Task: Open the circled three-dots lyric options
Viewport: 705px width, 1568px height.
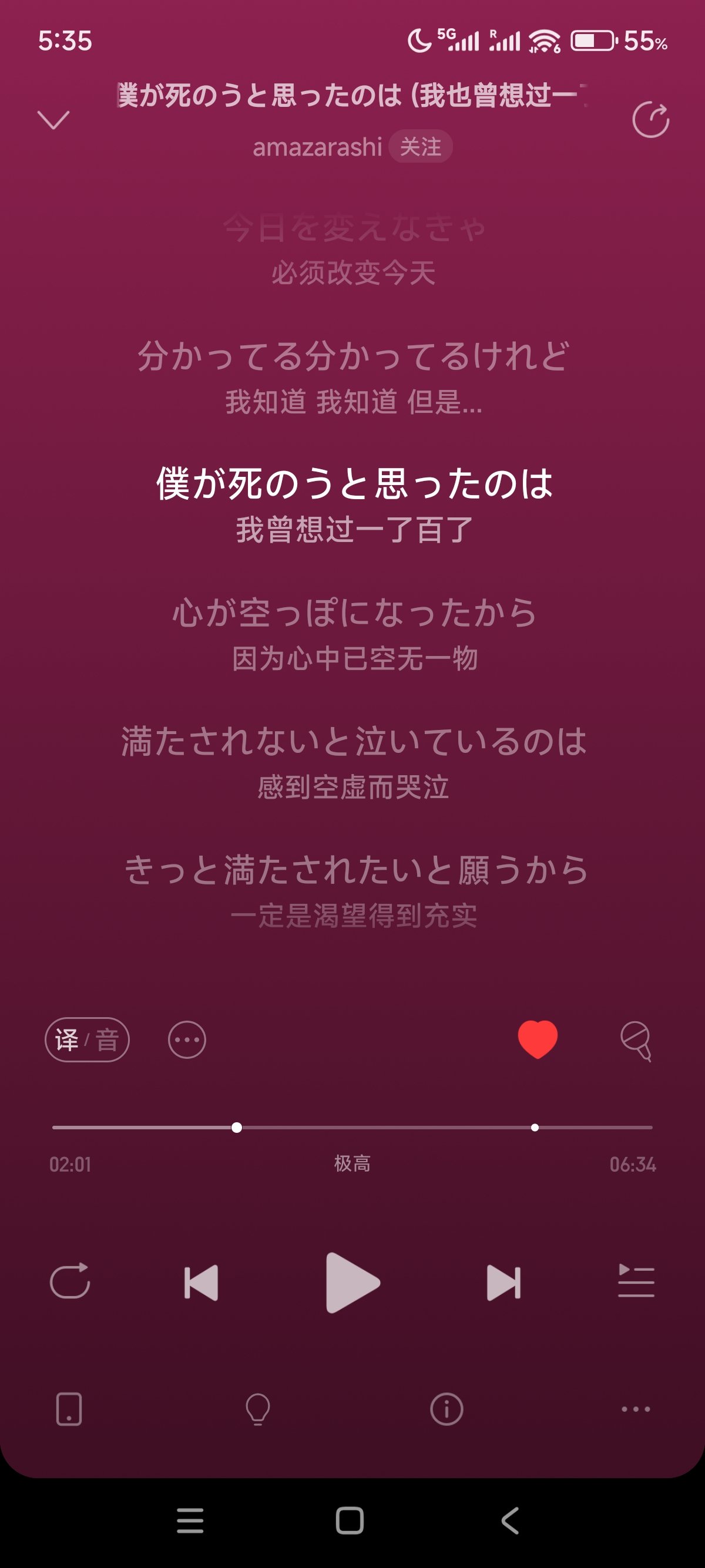Action: pos(187,1039)
